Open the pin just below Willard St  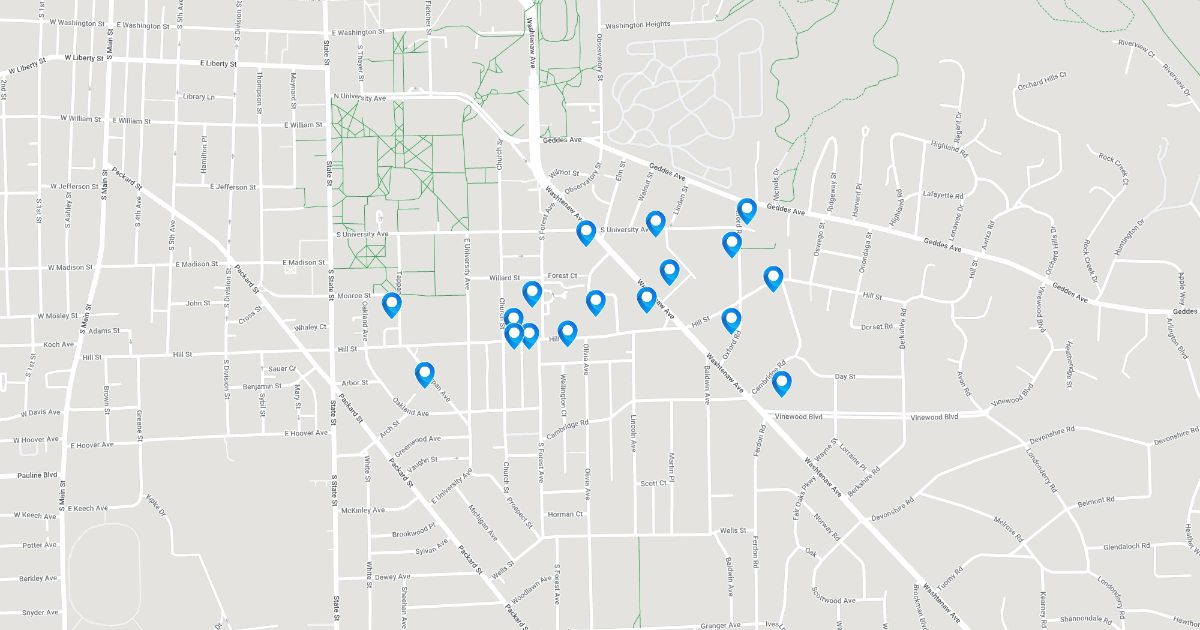click(x=532, y=292)
